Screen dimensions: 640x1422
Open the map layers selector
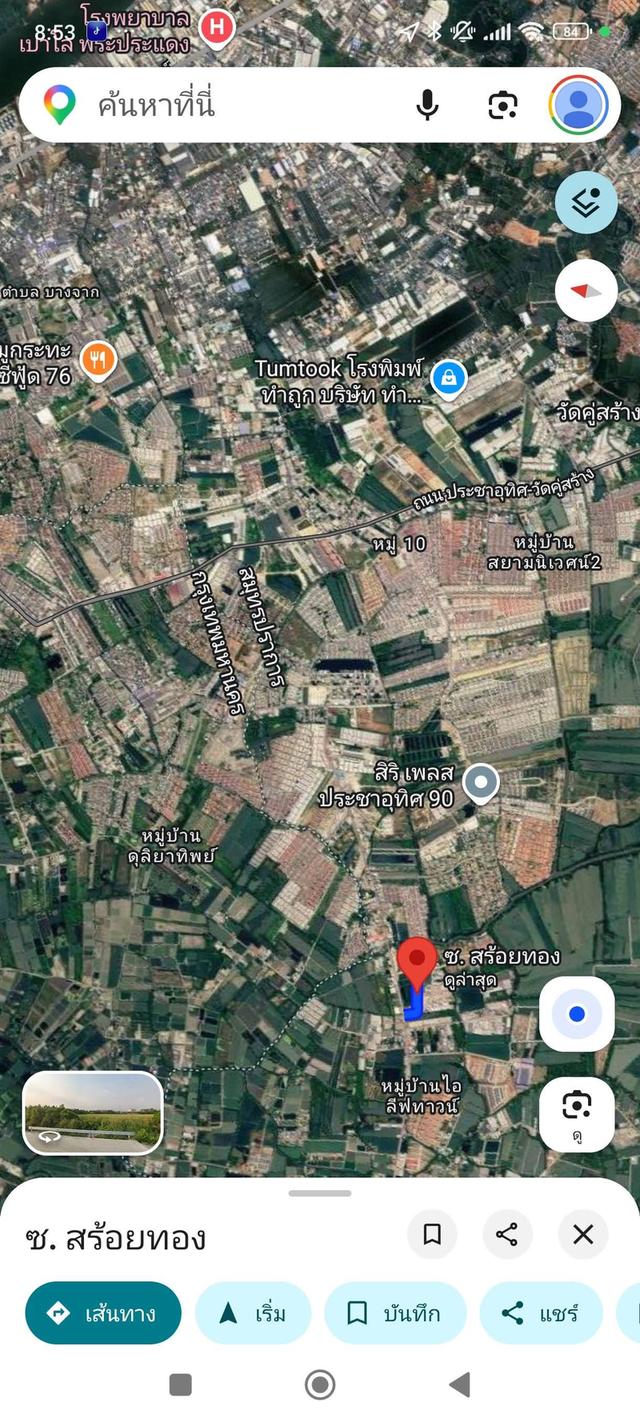pos(586,202)
